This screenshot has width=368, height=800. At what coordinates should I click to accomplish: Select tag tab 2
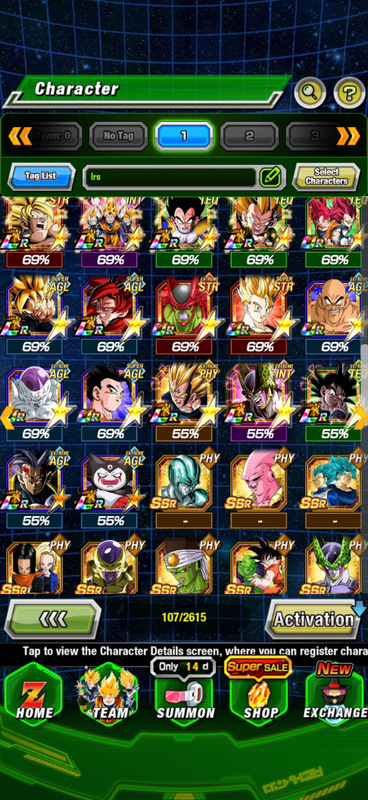coord(249,136)
